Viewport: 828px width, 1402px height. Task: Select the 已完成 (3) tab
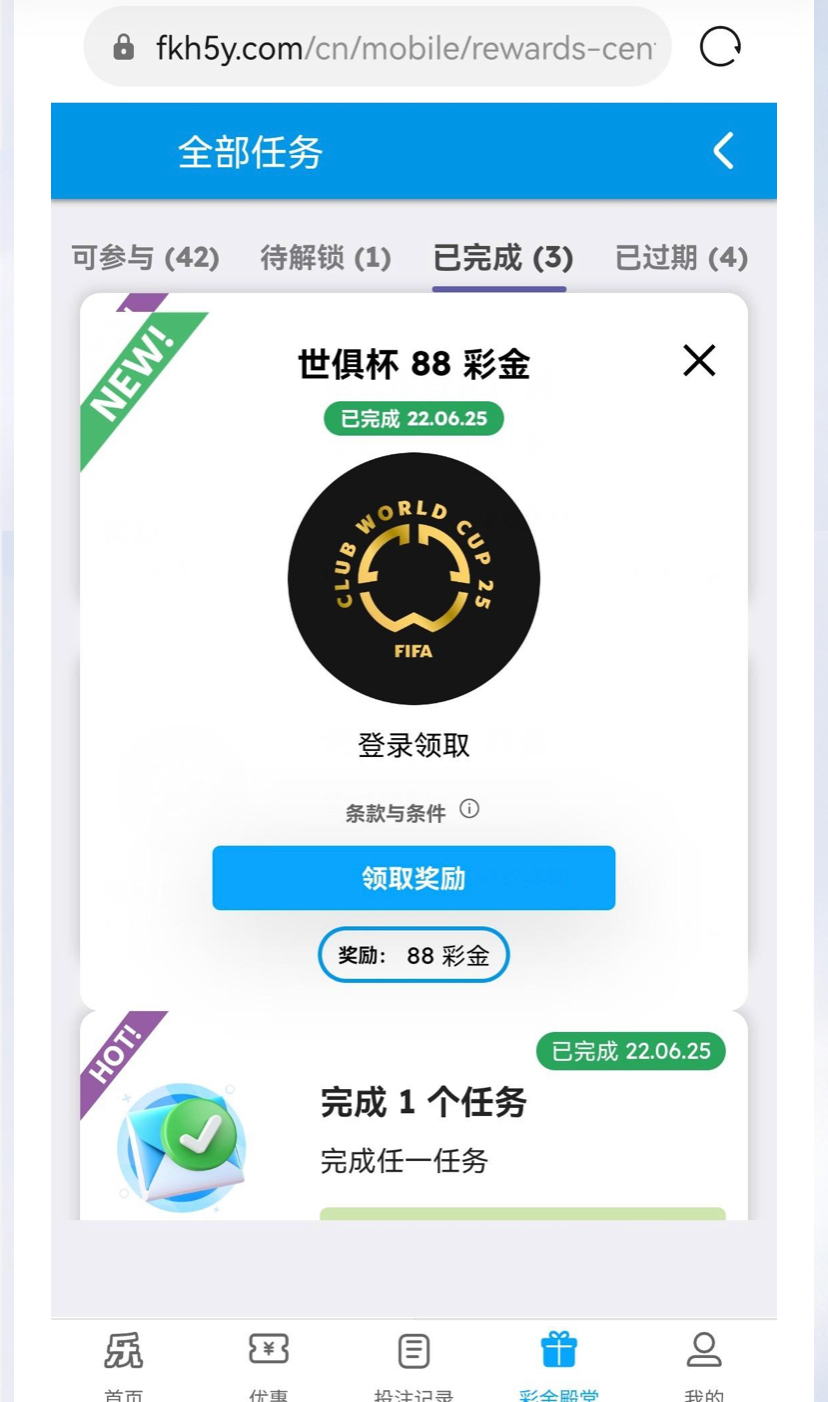tap(502, 258)
